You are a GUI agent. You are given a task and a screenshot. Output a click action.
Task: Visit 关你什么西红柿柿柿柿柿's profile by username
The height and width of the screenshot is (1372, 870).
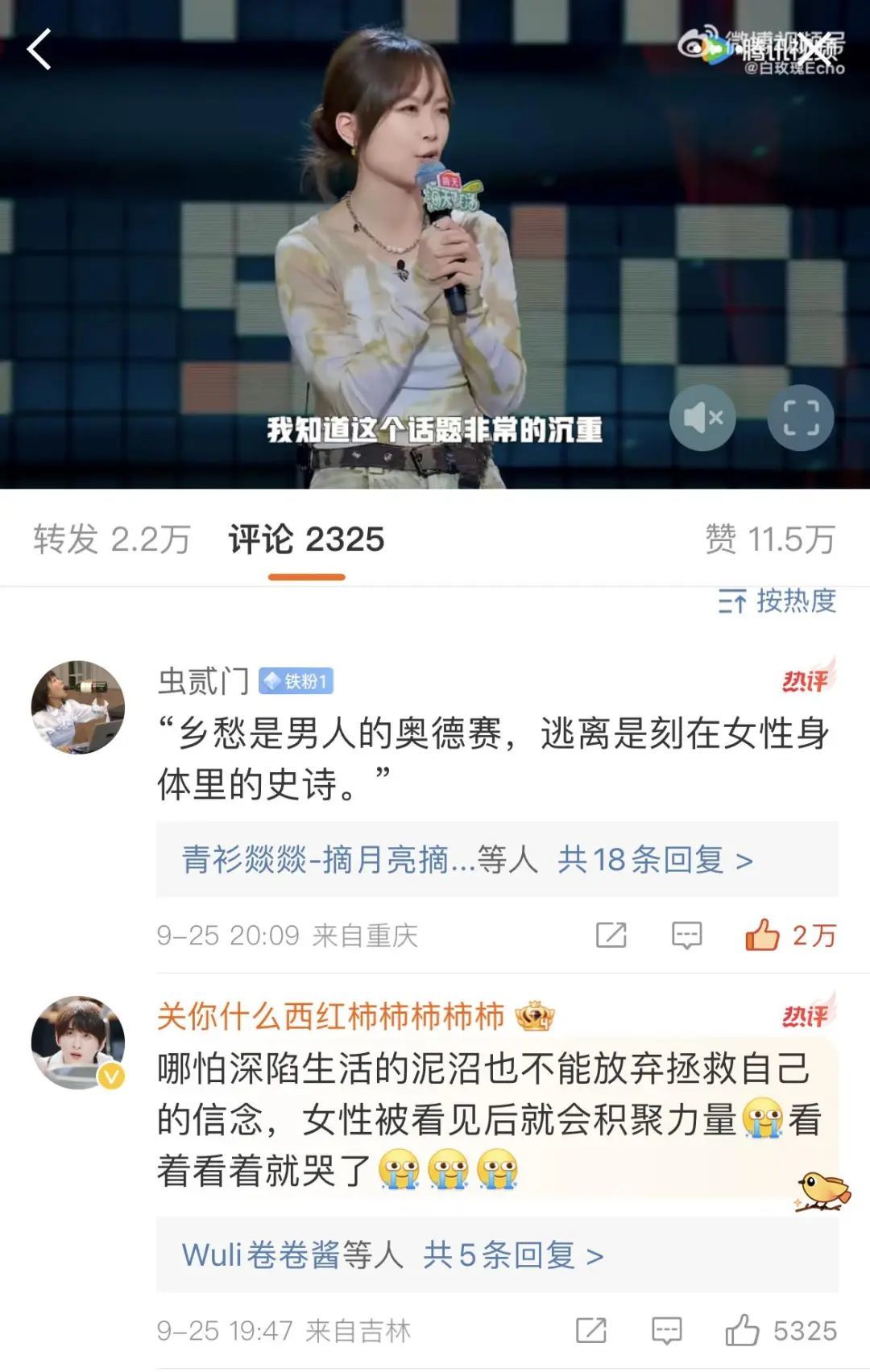tap(330, 1017)
